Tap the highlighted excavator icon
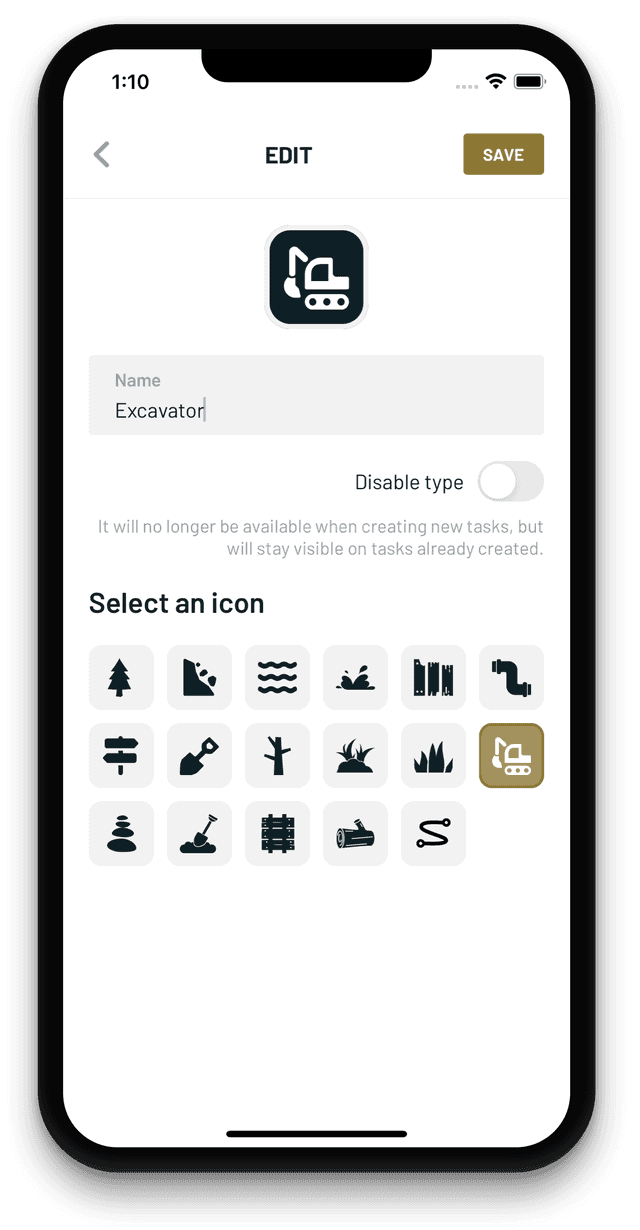Viewport: 640px width, 1230px height. tap(511, 755)
